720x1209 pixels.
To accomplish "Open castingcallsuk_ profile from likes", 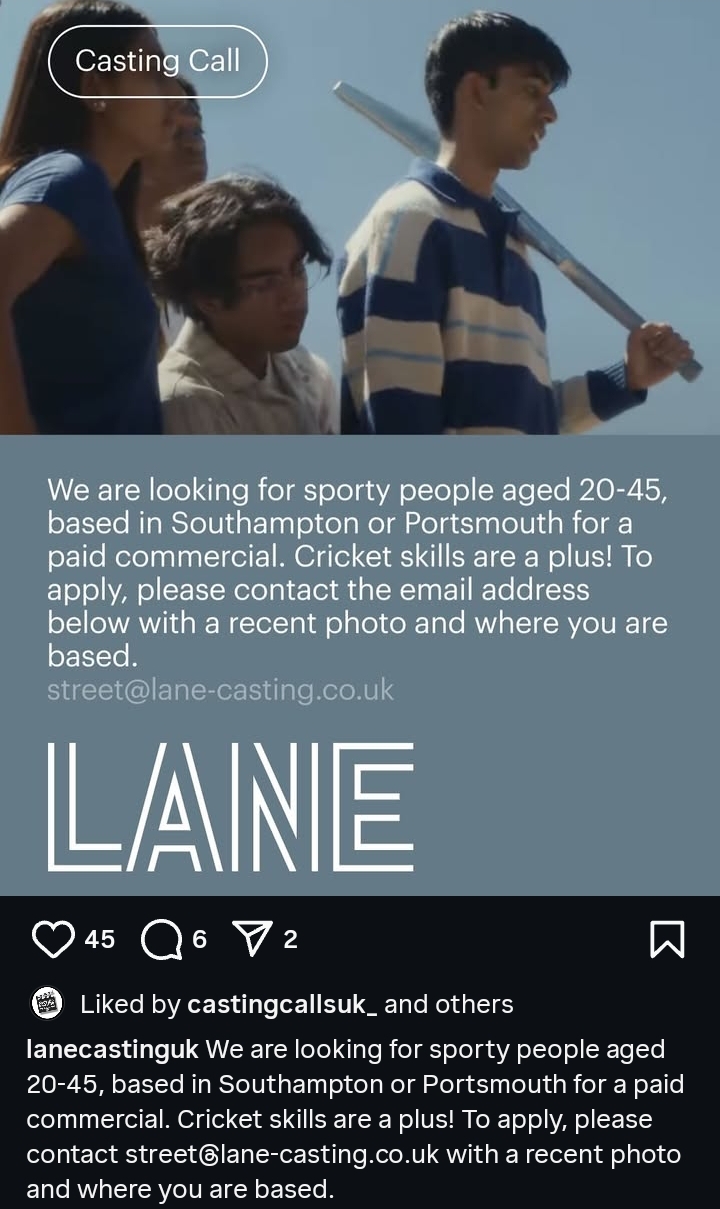I will click(282, 1004).
